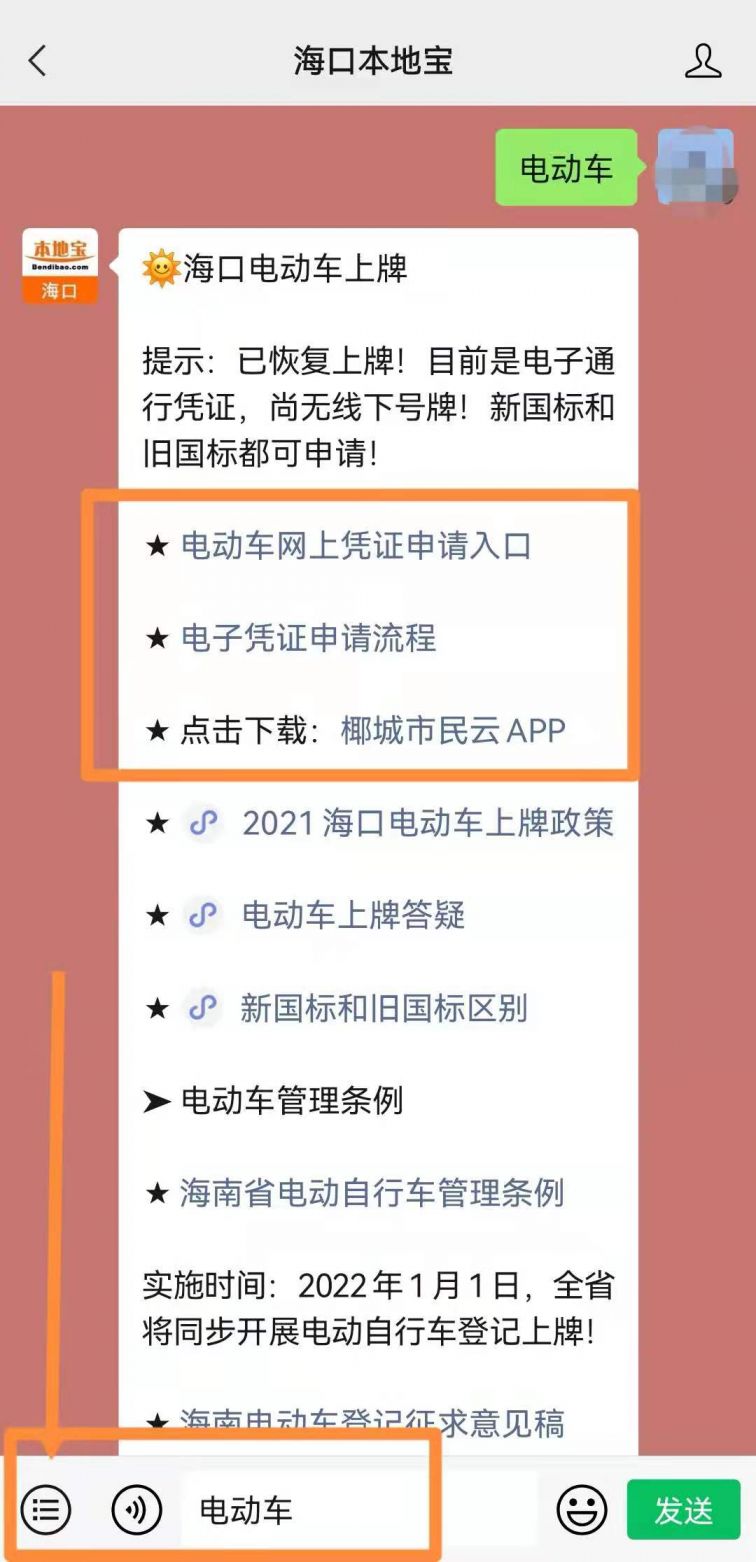Open the account profile icon

click(703, 61)
